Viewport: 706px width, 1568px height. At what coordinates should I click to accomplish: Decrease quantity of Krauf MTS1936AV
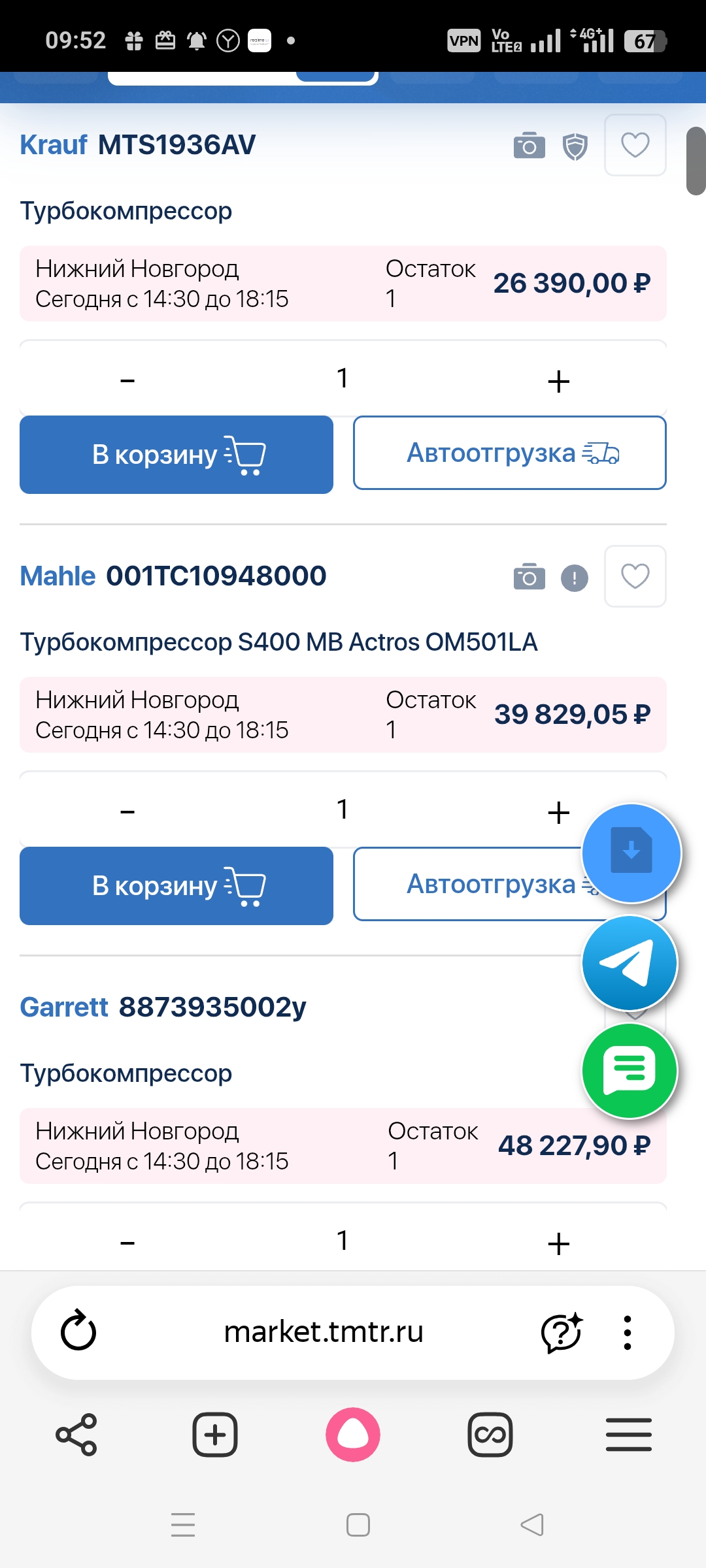pos(128,381)
